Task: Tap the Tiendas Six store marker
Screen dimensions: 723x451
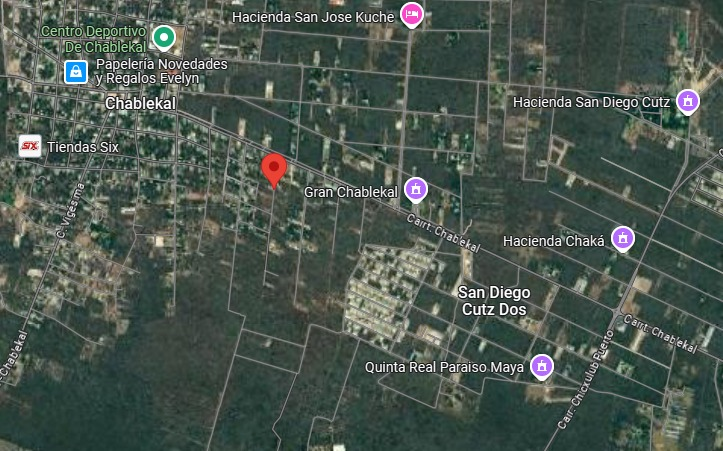Action: tap(30, 146)
